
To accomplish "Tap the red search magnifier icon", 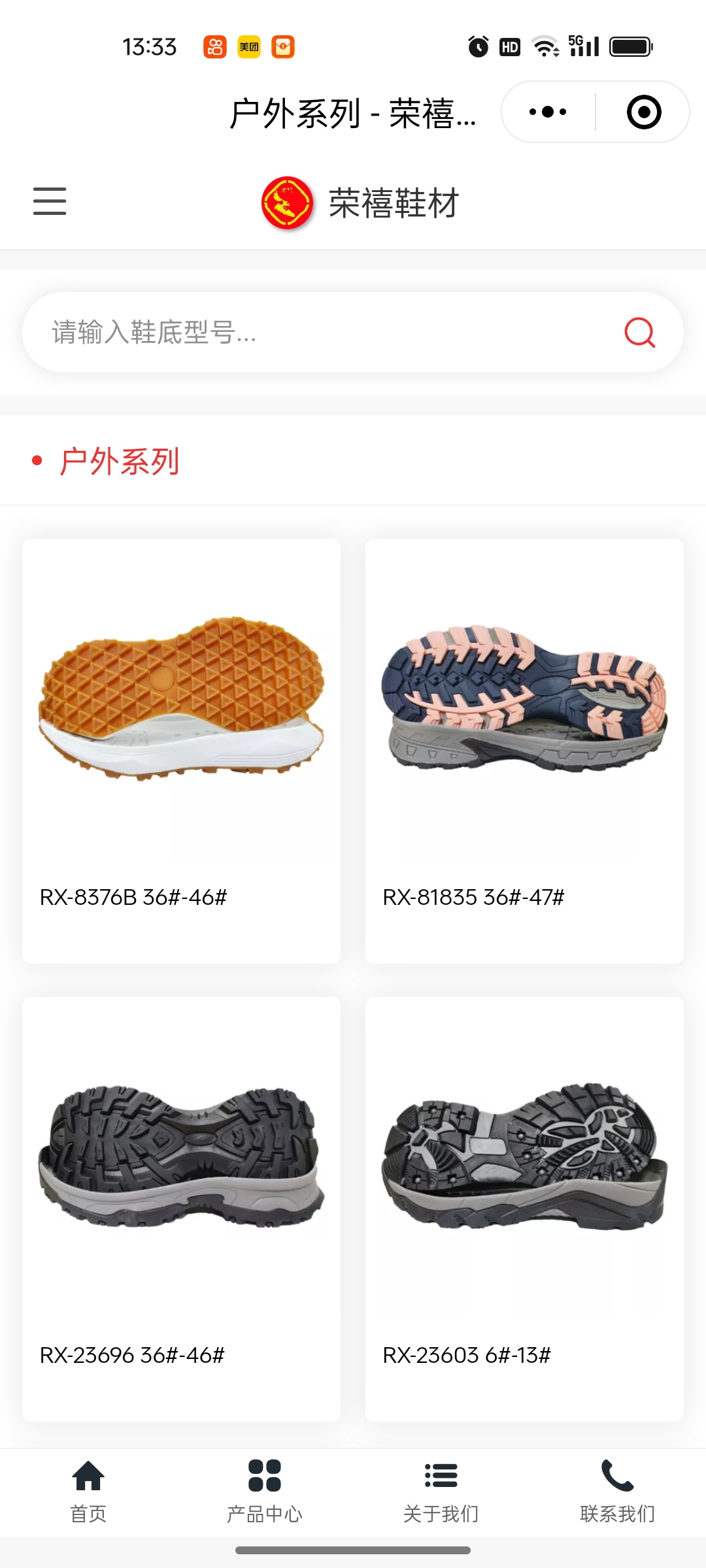I will pos(639,333).
